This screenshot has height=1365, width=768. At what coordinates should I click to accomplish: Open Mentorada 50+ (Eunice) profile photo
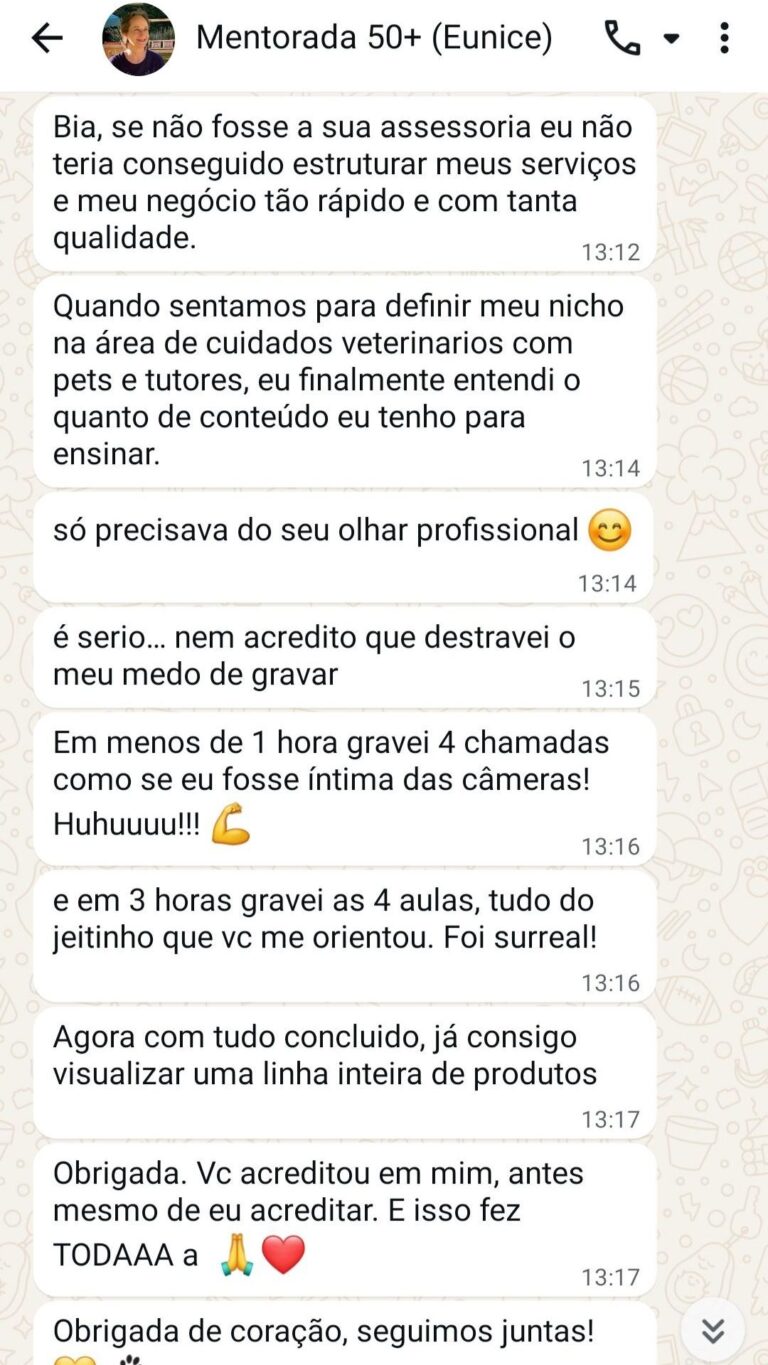(x=138, y=39)
